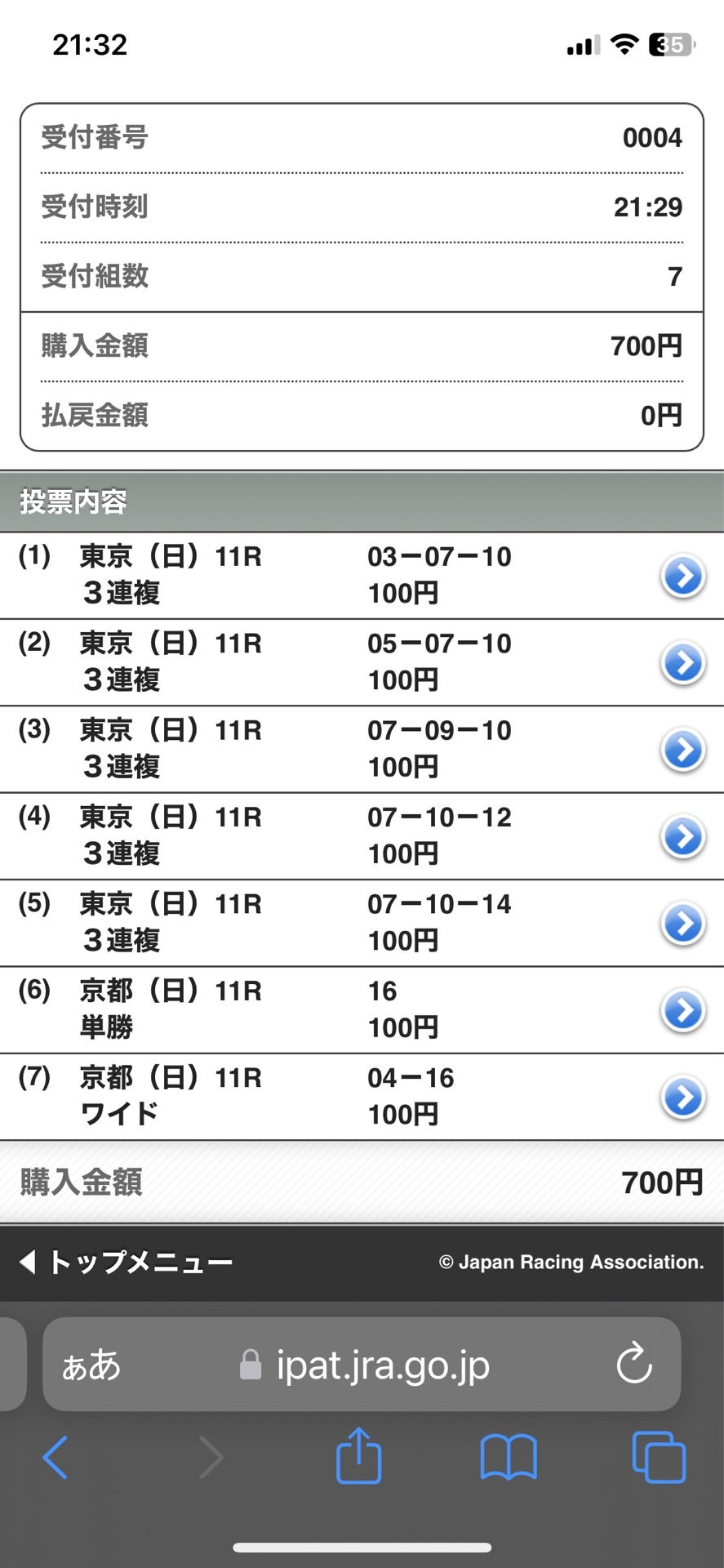This screenshot has height=1568, width=724.
Task: View the Kyoto 11R win bet on 16
Action: pyautogui.click(x=682, y=1011)
